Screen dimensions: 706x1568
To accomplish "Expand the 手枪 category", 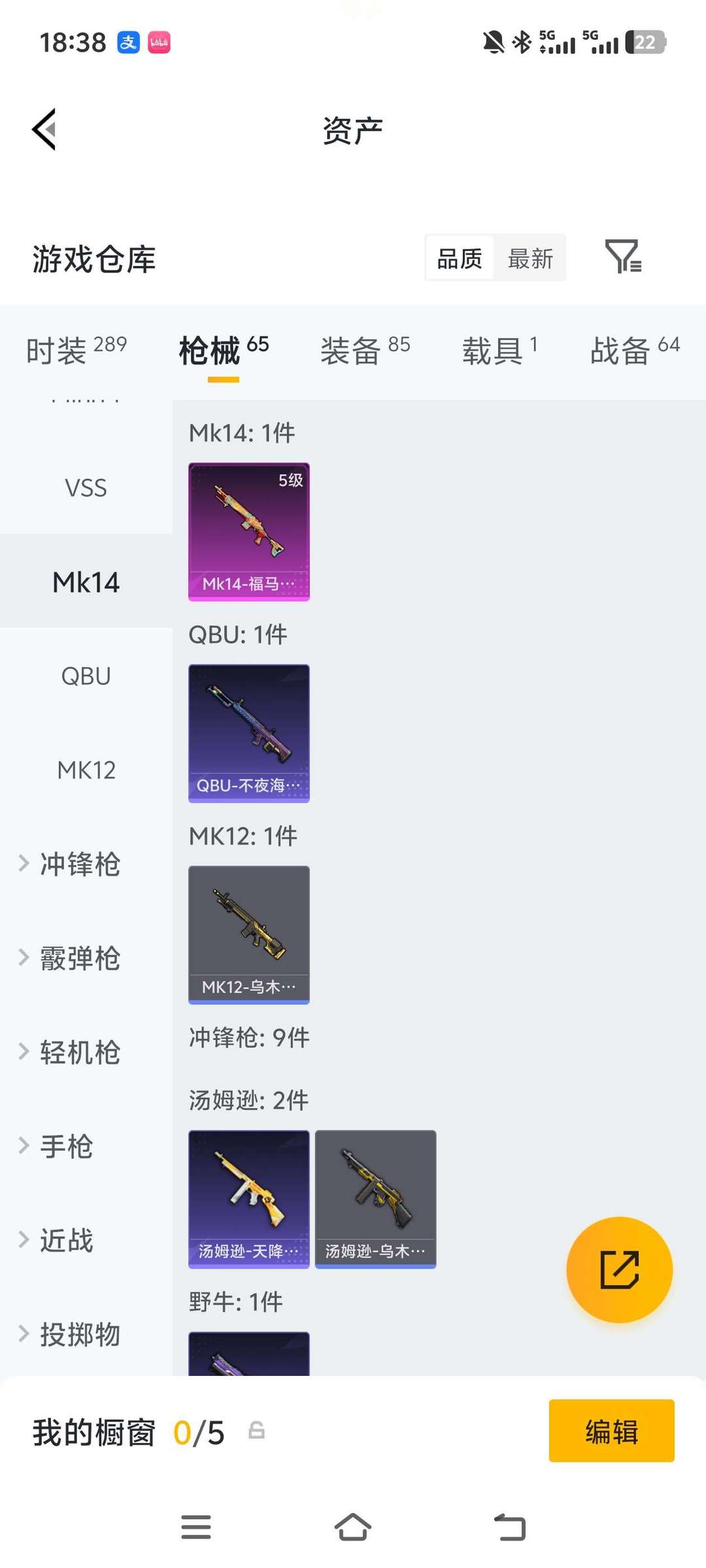I will [66, 1147].
